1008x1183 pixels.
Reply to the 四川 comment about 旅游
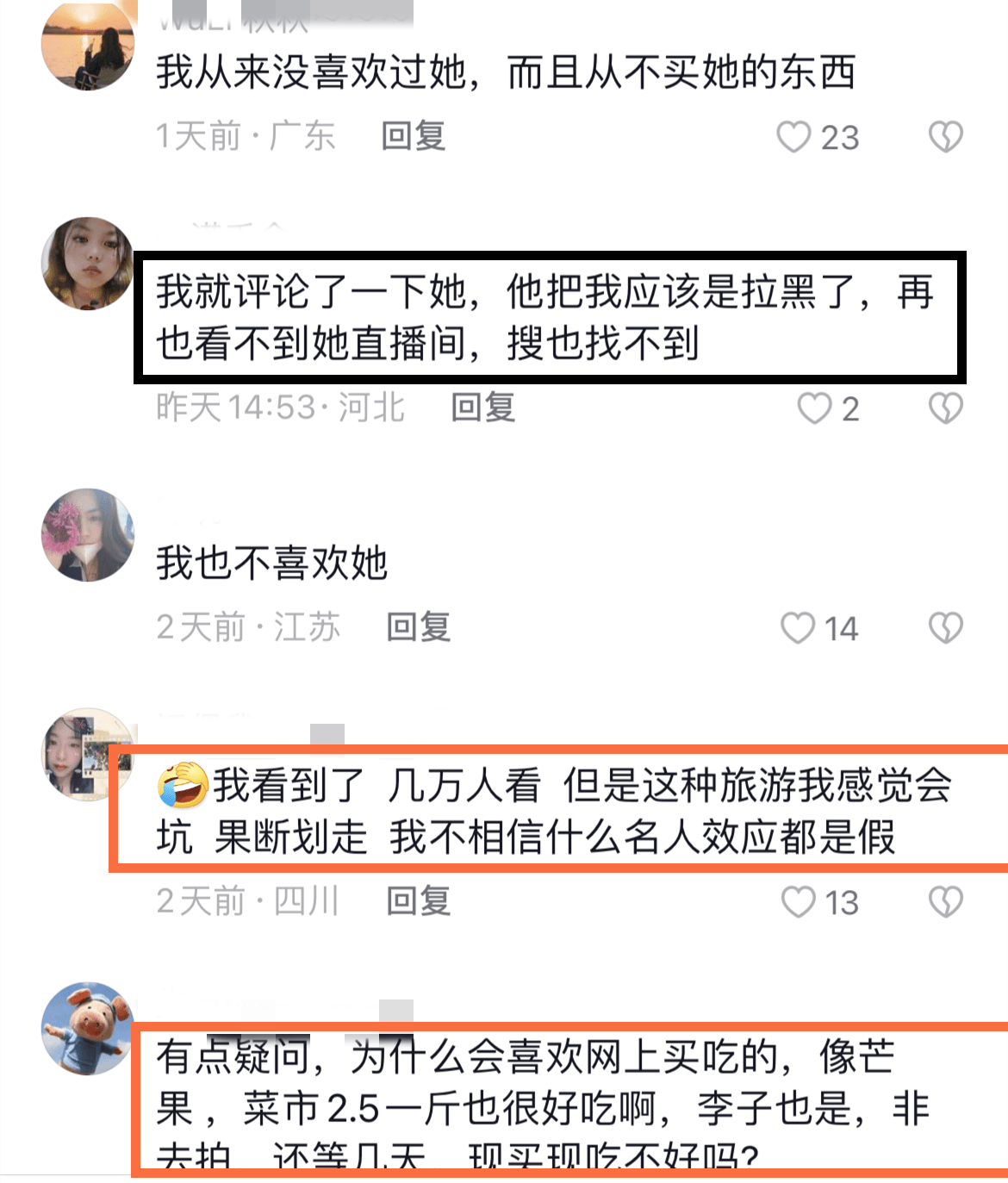tap(418, 901)
